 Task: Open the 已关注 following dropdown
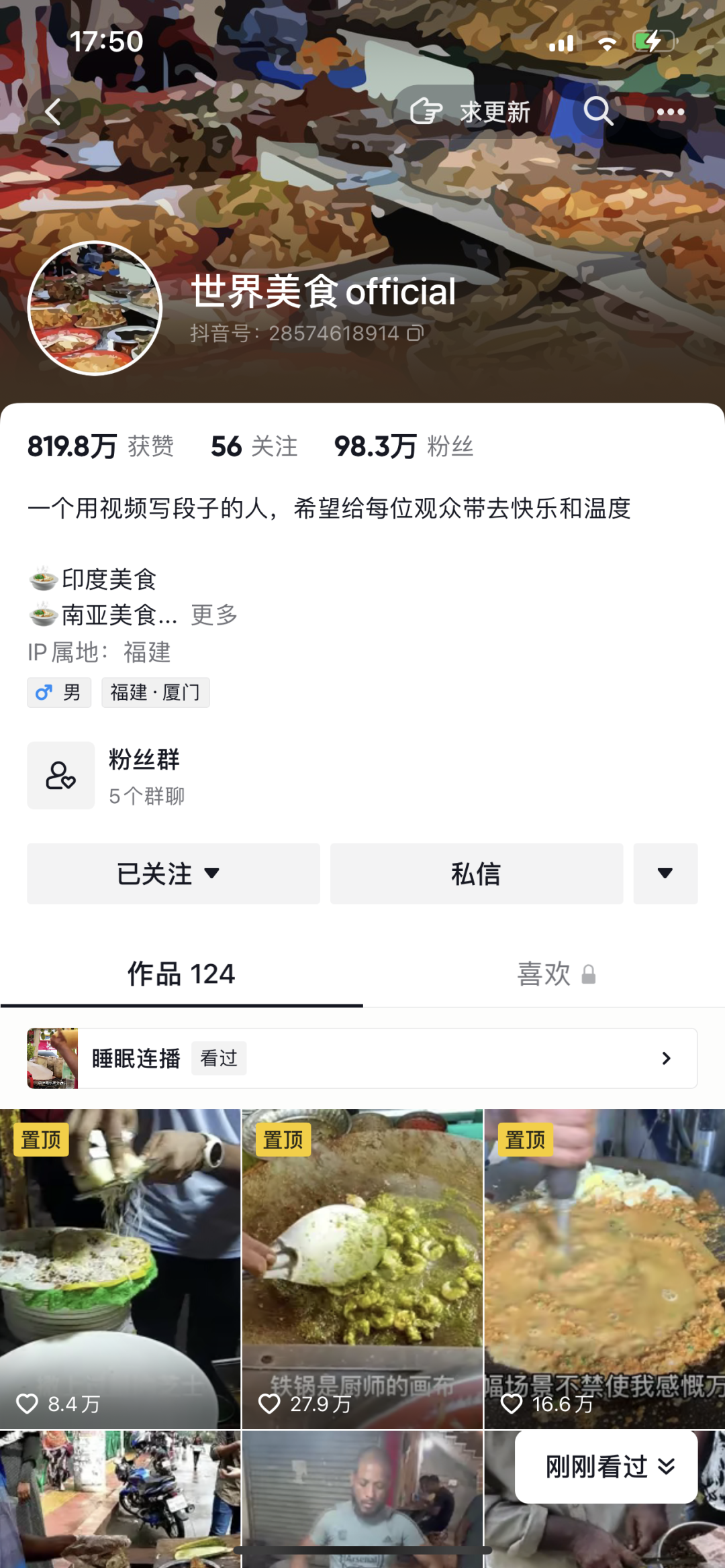click(173, 874)
